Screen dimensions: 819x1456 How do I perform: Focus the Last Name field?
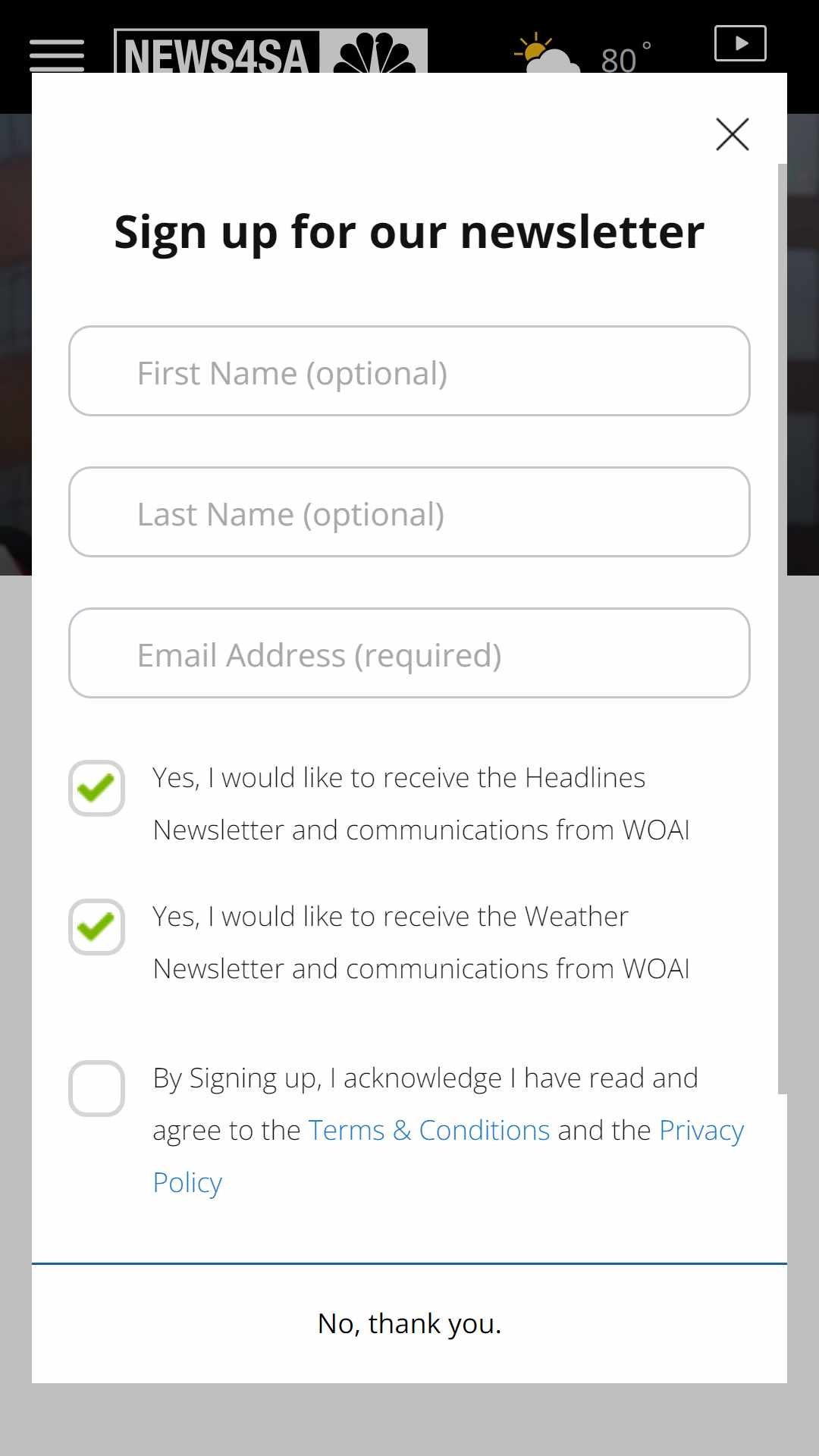pyautogui.click(x=409, y=512)
